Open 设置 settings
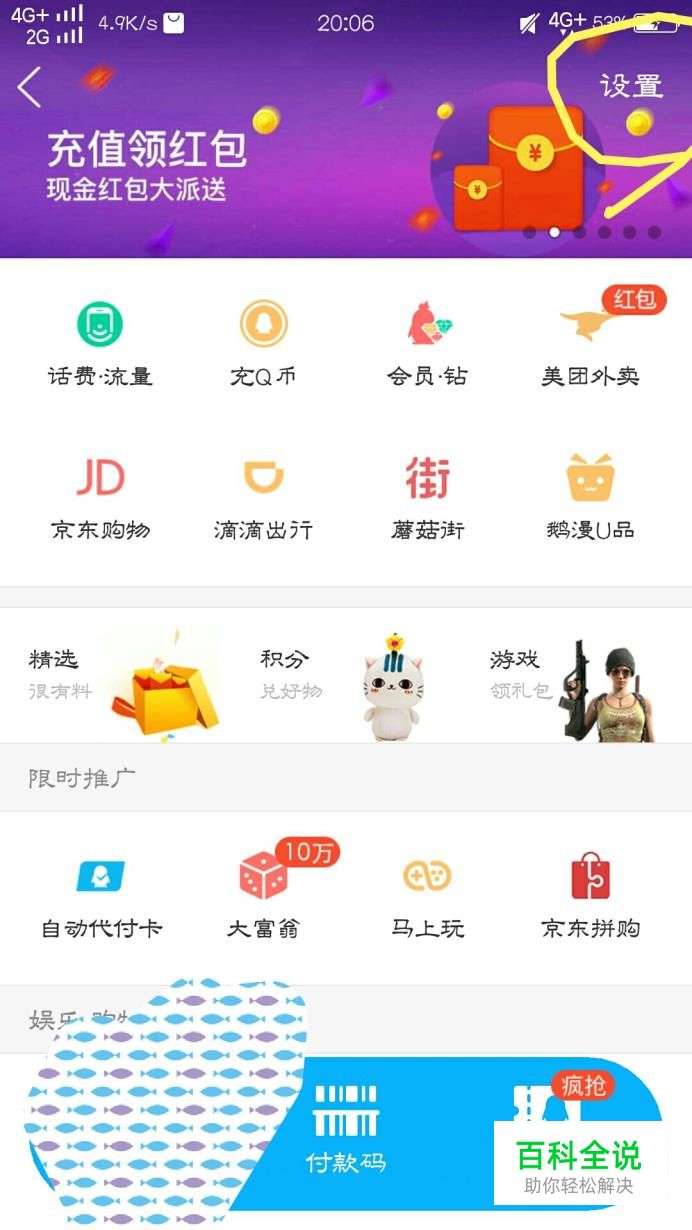Viewport: 692px width, 1230px height. coord(631,86)
